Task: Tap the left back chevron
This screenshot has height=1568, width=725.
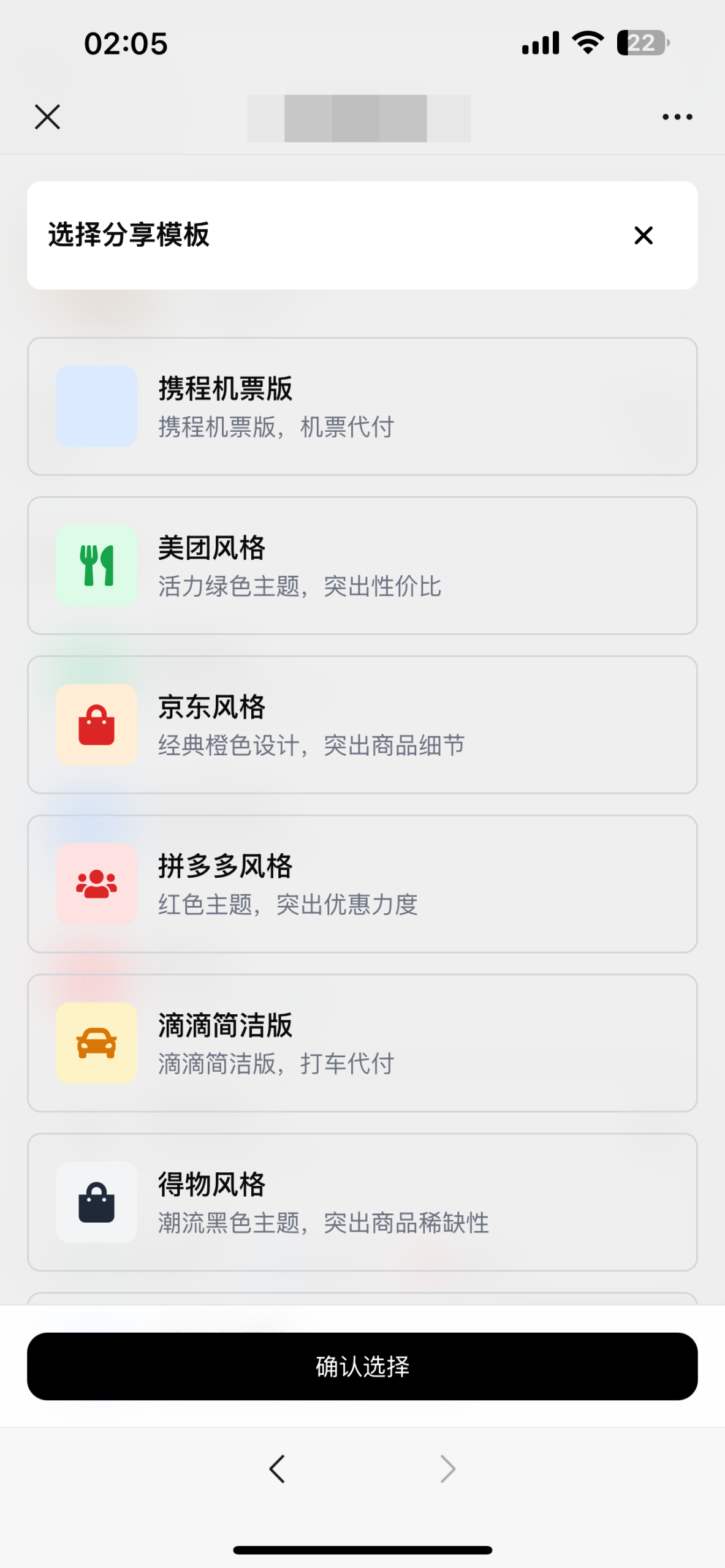Action: pyautogui.click(x=276, y=1468)
